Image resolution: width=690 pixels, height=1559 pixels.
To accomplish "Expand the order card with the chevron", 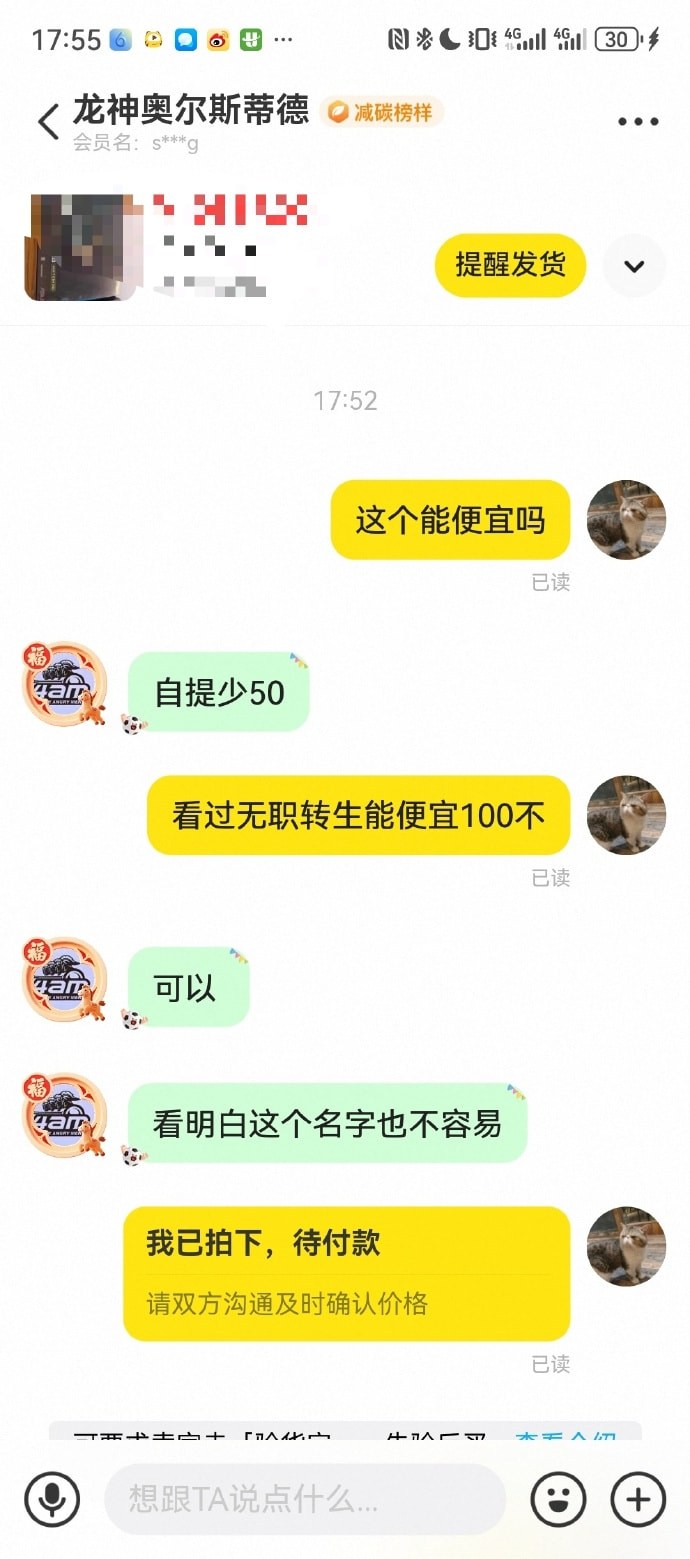I will [634, 266].
